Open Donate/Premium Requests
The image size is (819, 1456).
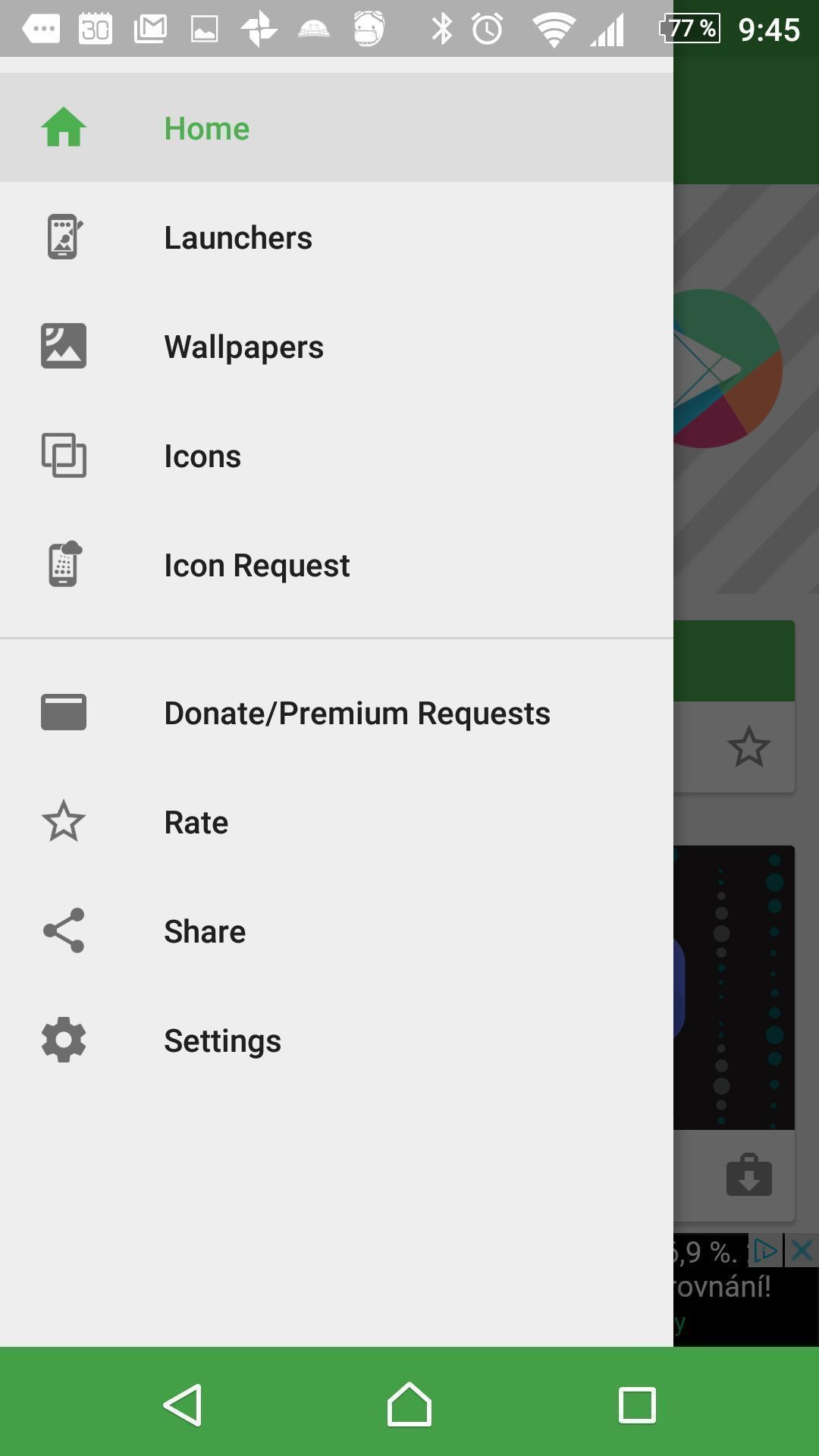(337, 713)
